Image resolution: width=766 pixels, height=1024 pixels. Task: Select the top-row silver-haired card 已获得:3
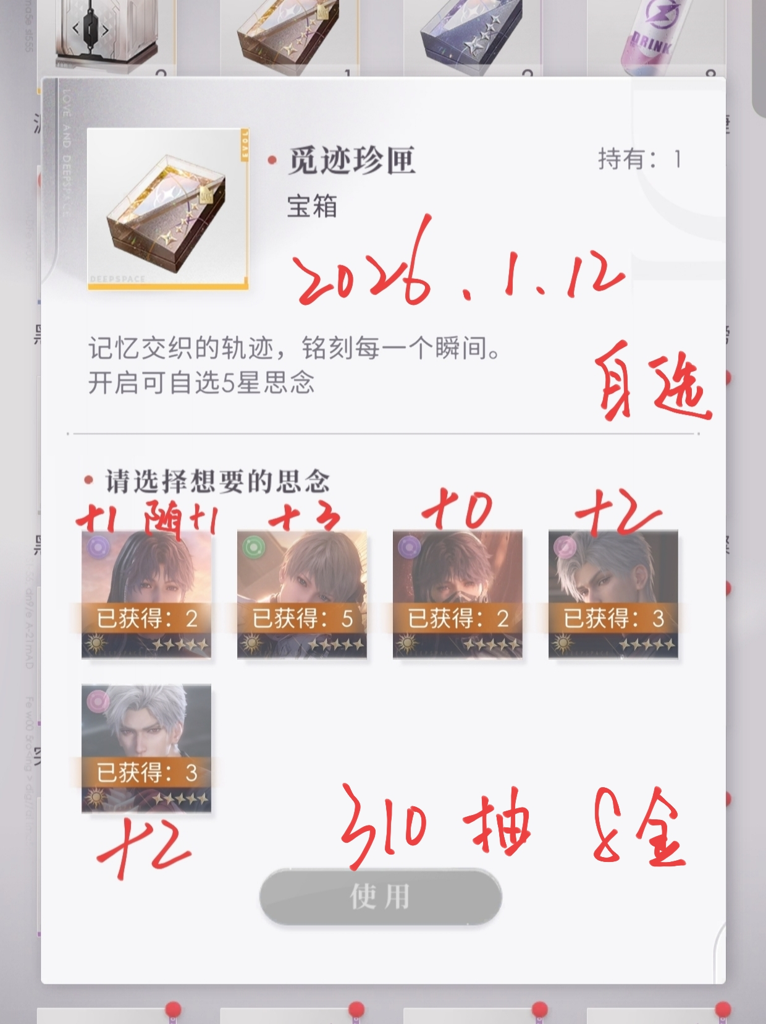[613, 593]
